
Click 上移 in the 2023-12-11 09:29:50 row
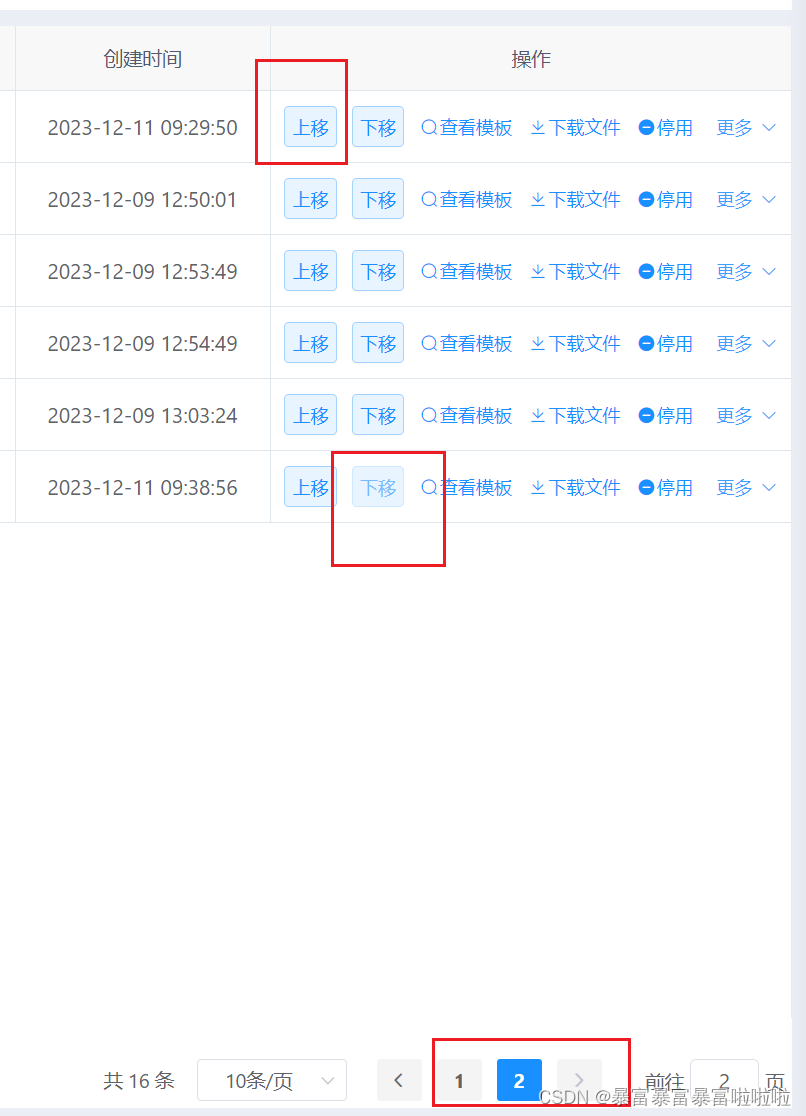310,128
